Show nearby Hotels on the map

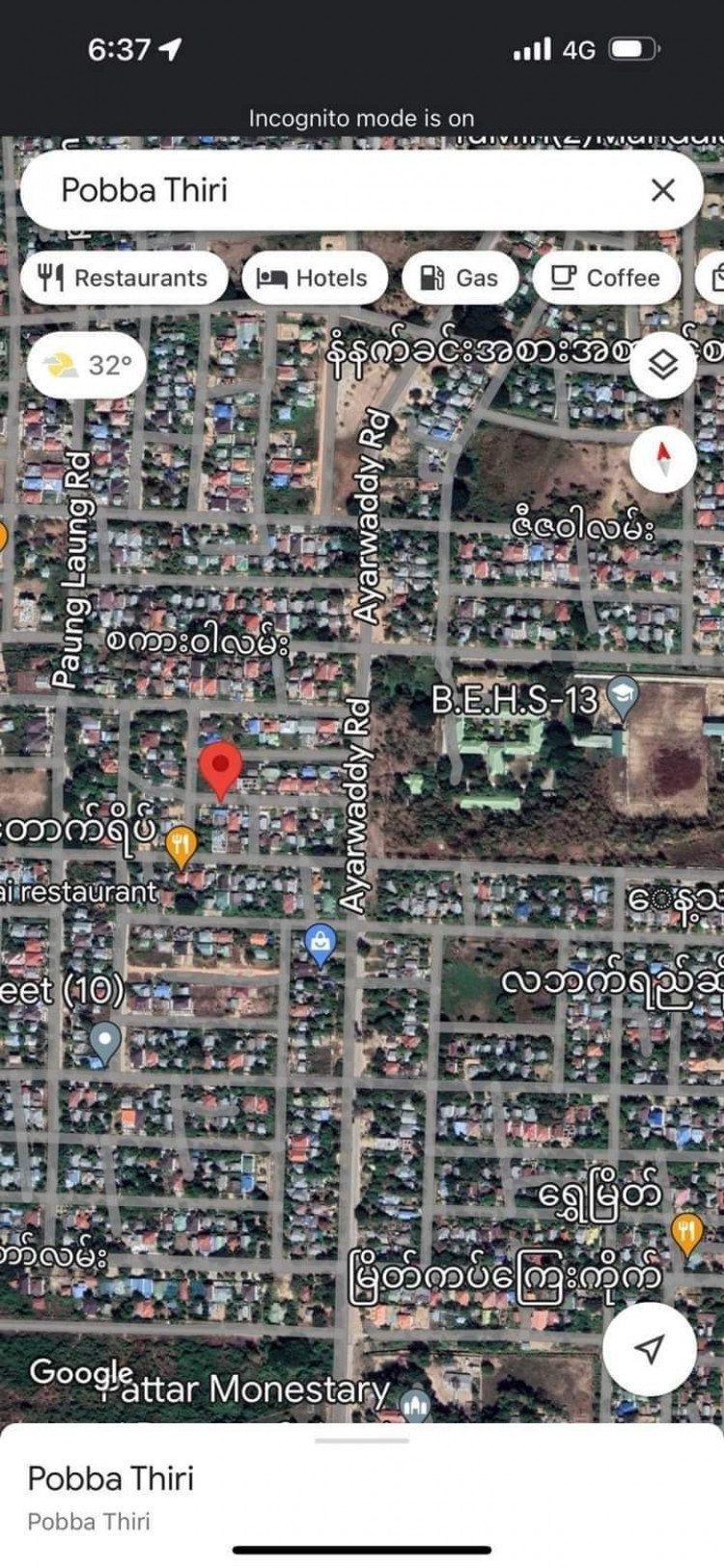(x=314, y=278)
